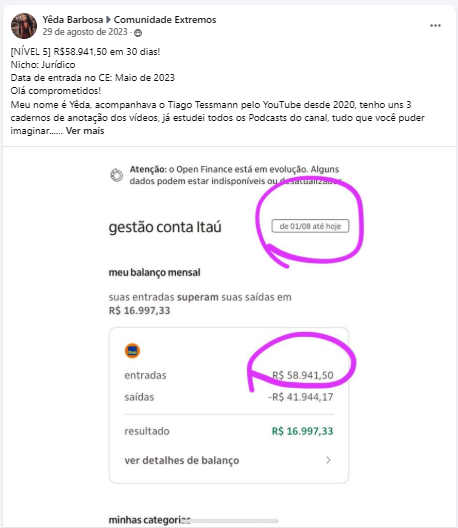Open the attached Itaú balance image

(229, 337)
